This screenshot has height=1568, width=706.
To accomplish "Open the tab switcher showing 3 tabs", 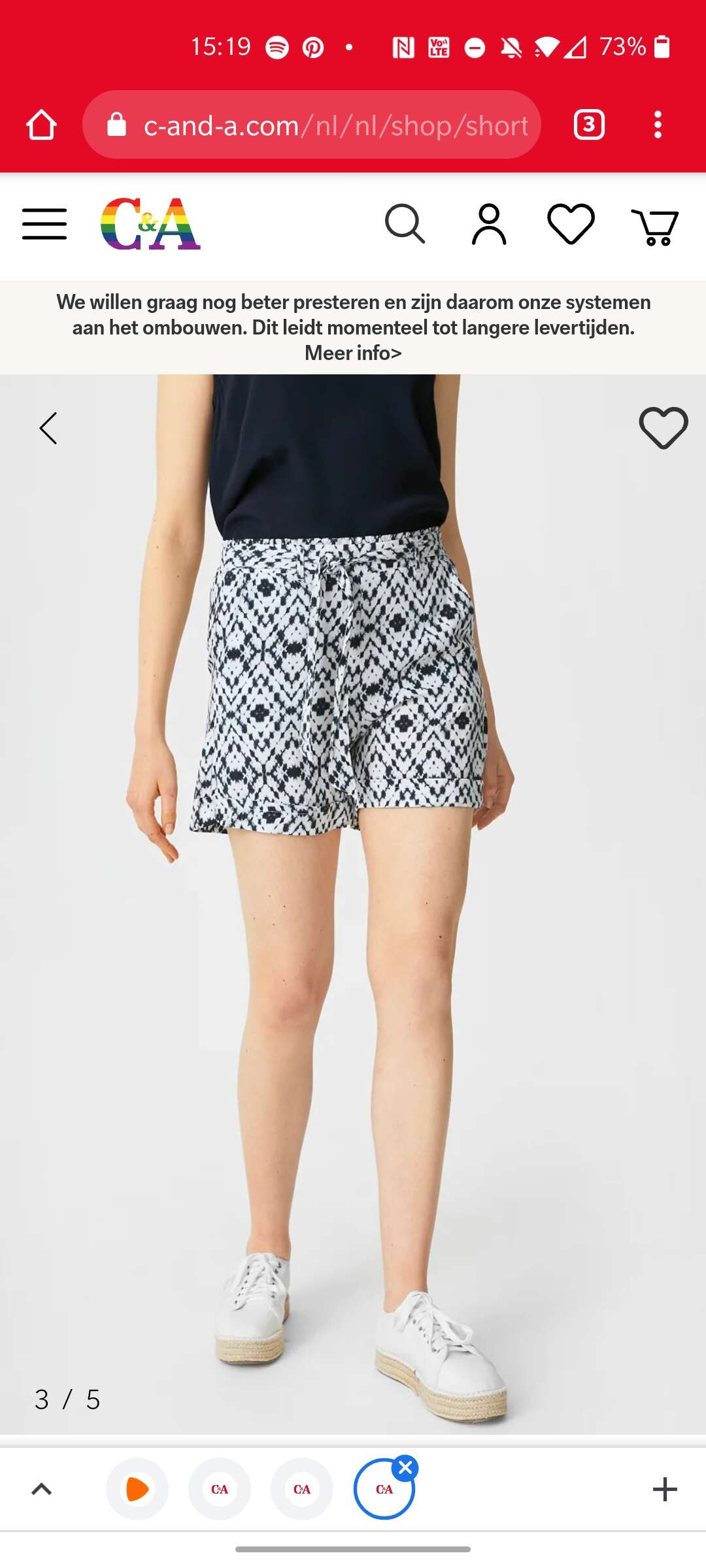I will [x=589, y=125].
